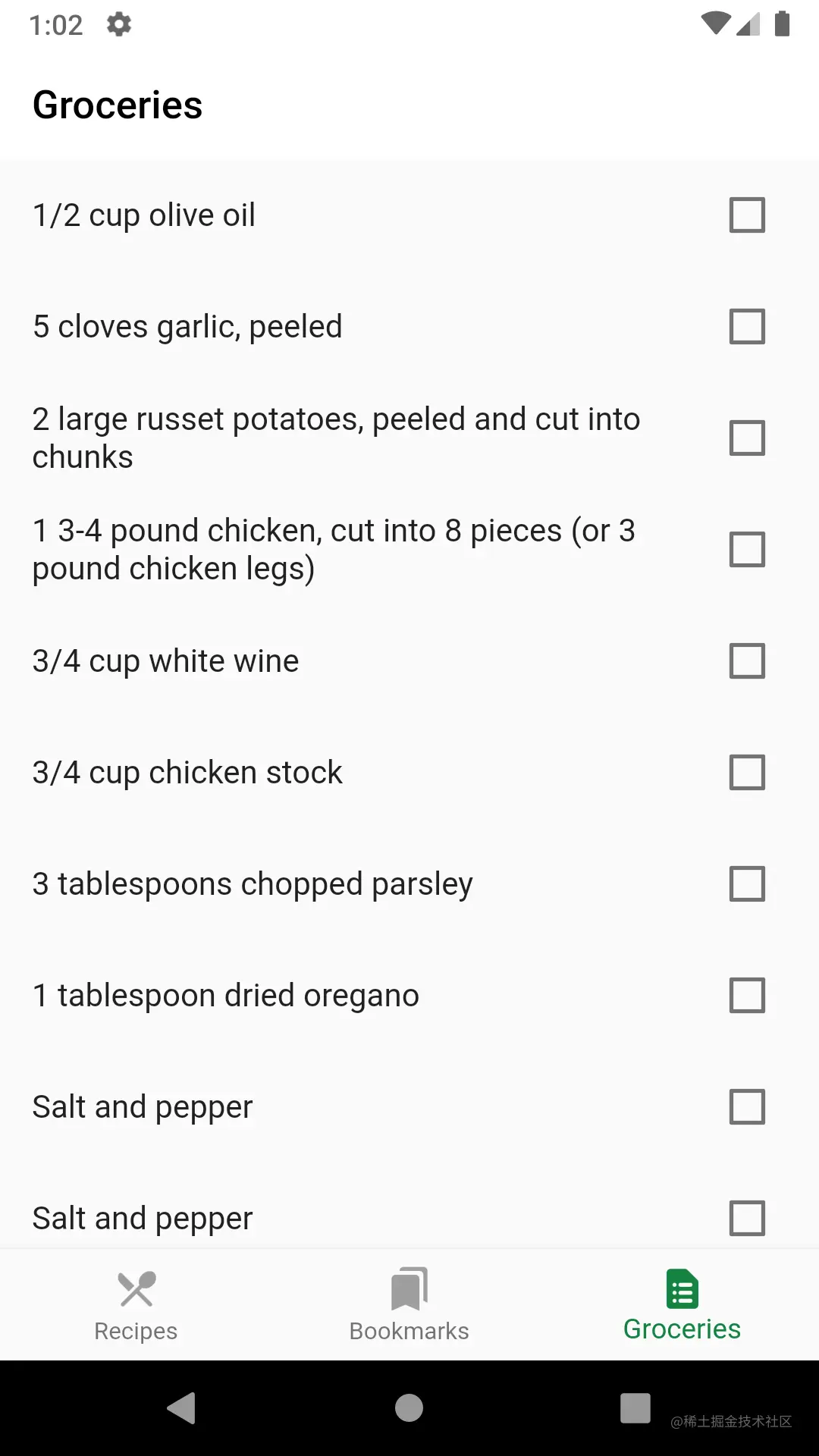Mark 5 cloves garlic as bought
Screen dimensions: 819x1456
tap(747, 327)
